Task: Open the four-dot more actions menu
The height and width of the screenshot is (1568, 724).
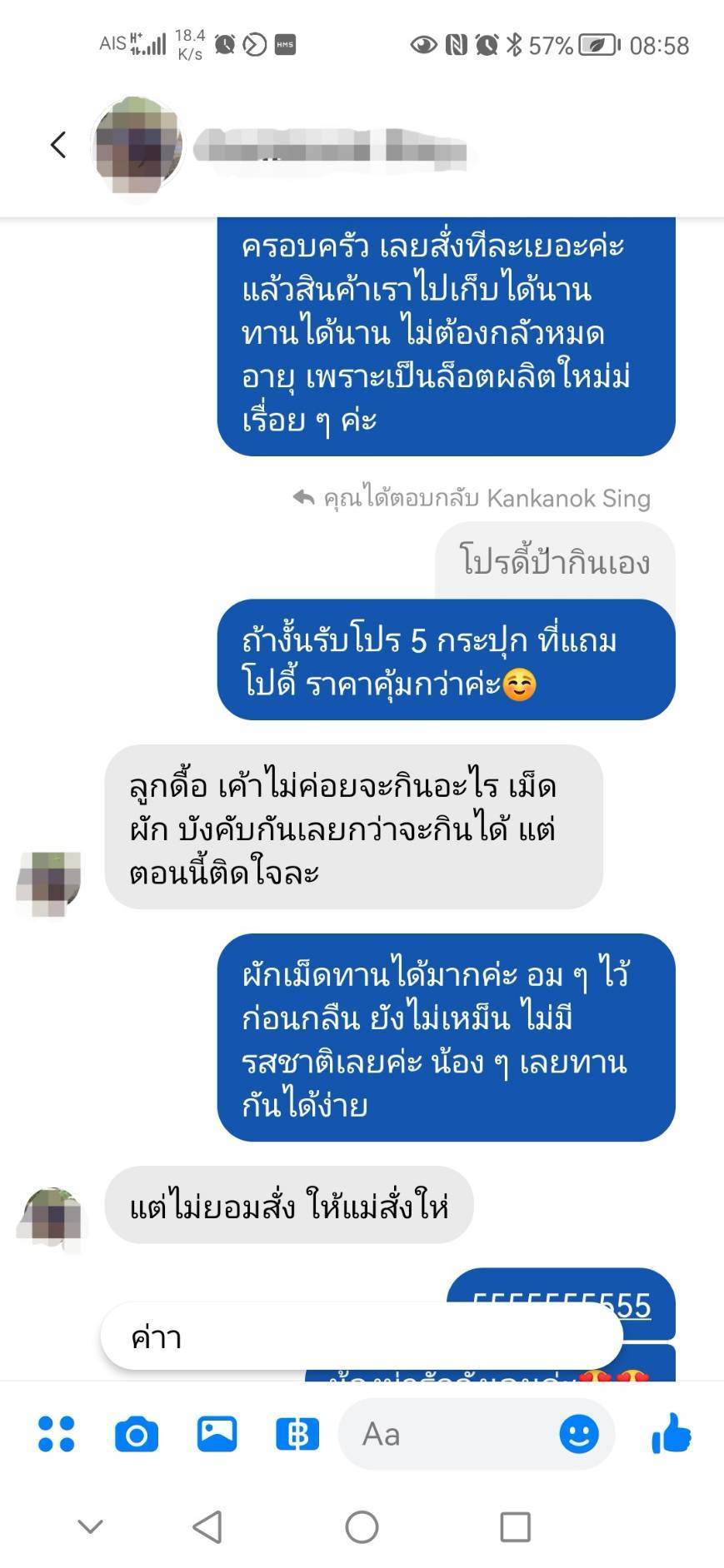Action: click(57, 1434)
